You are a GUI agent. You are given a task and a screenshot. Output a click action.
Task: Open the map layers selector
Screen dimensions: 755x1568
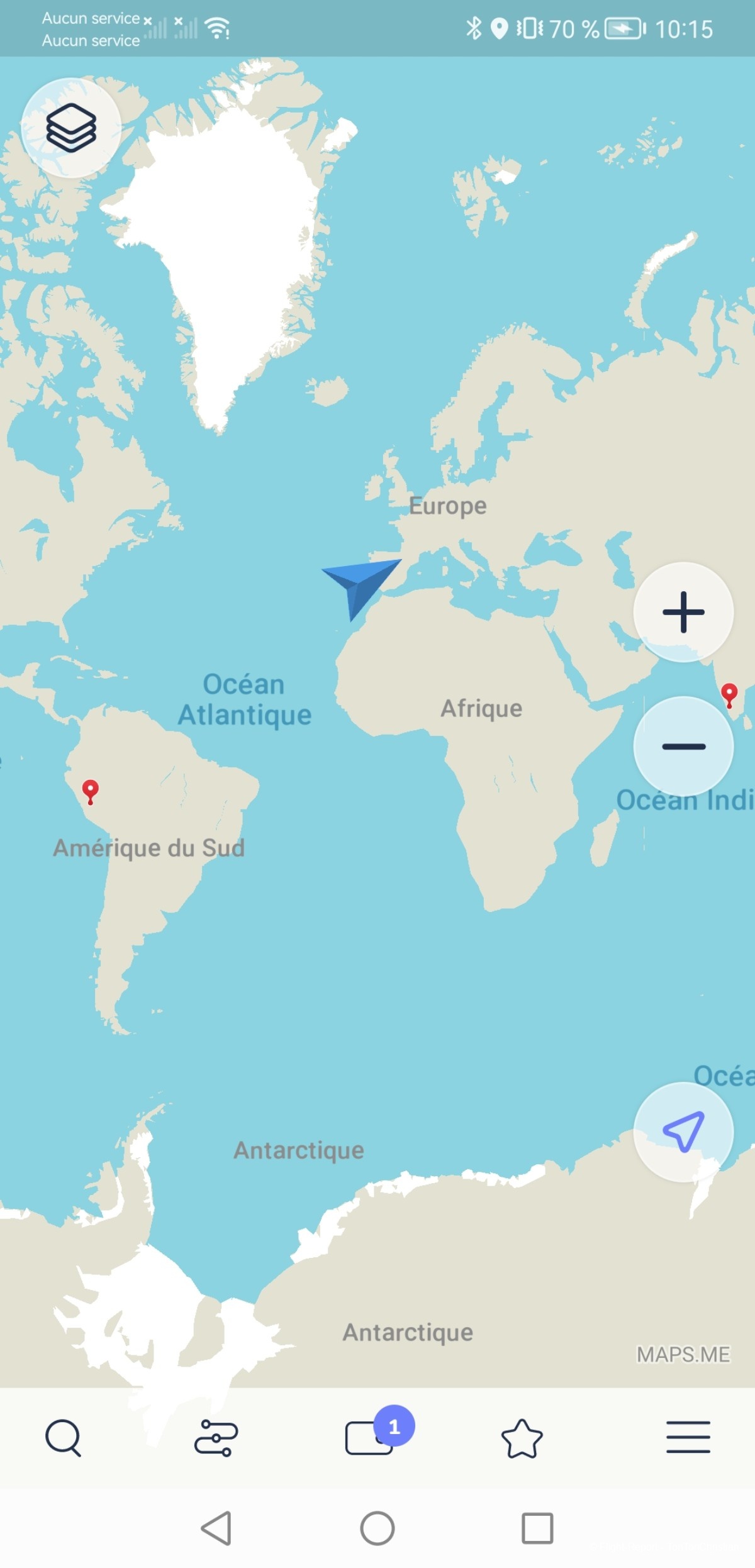coord(71,128)
